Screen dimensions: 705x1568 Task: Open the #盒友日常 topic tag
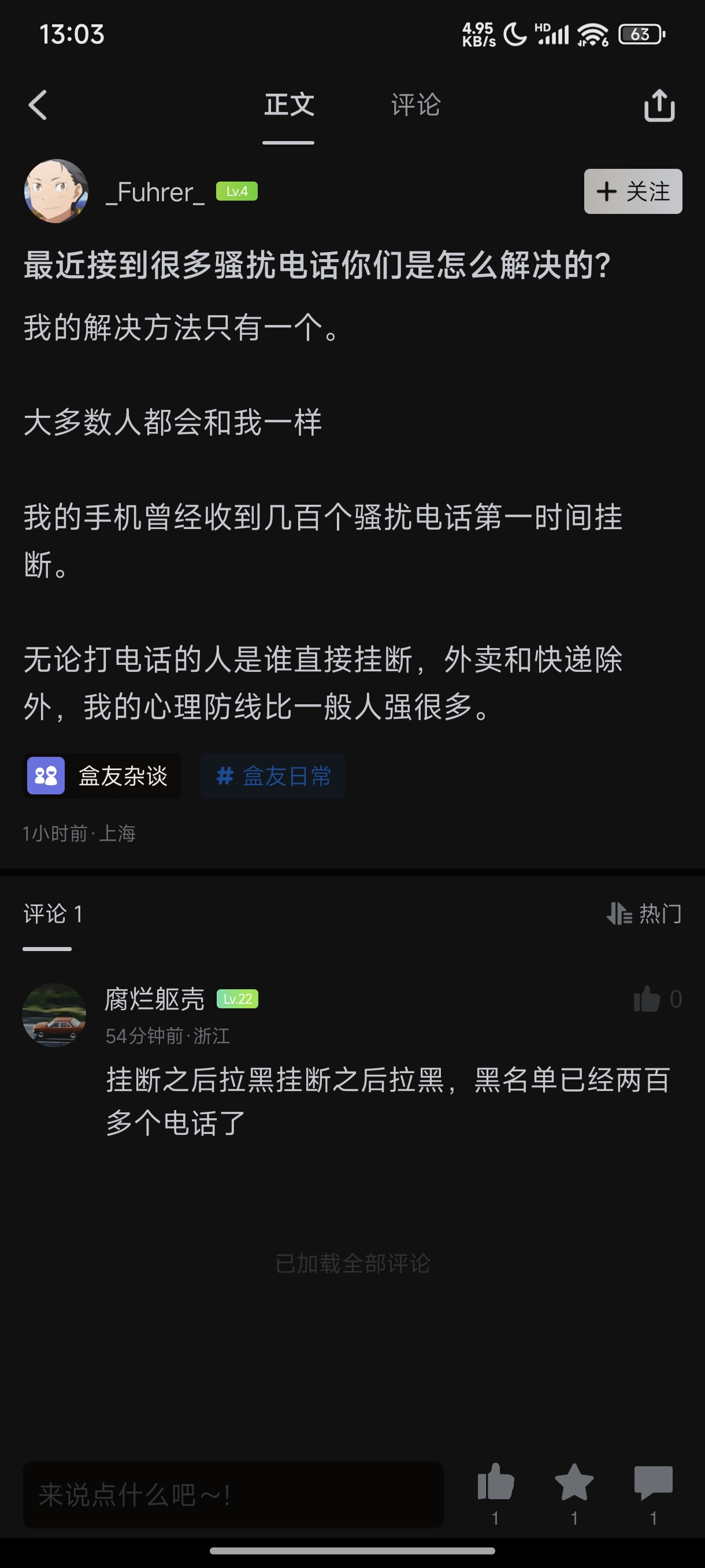tap(273, 776)
